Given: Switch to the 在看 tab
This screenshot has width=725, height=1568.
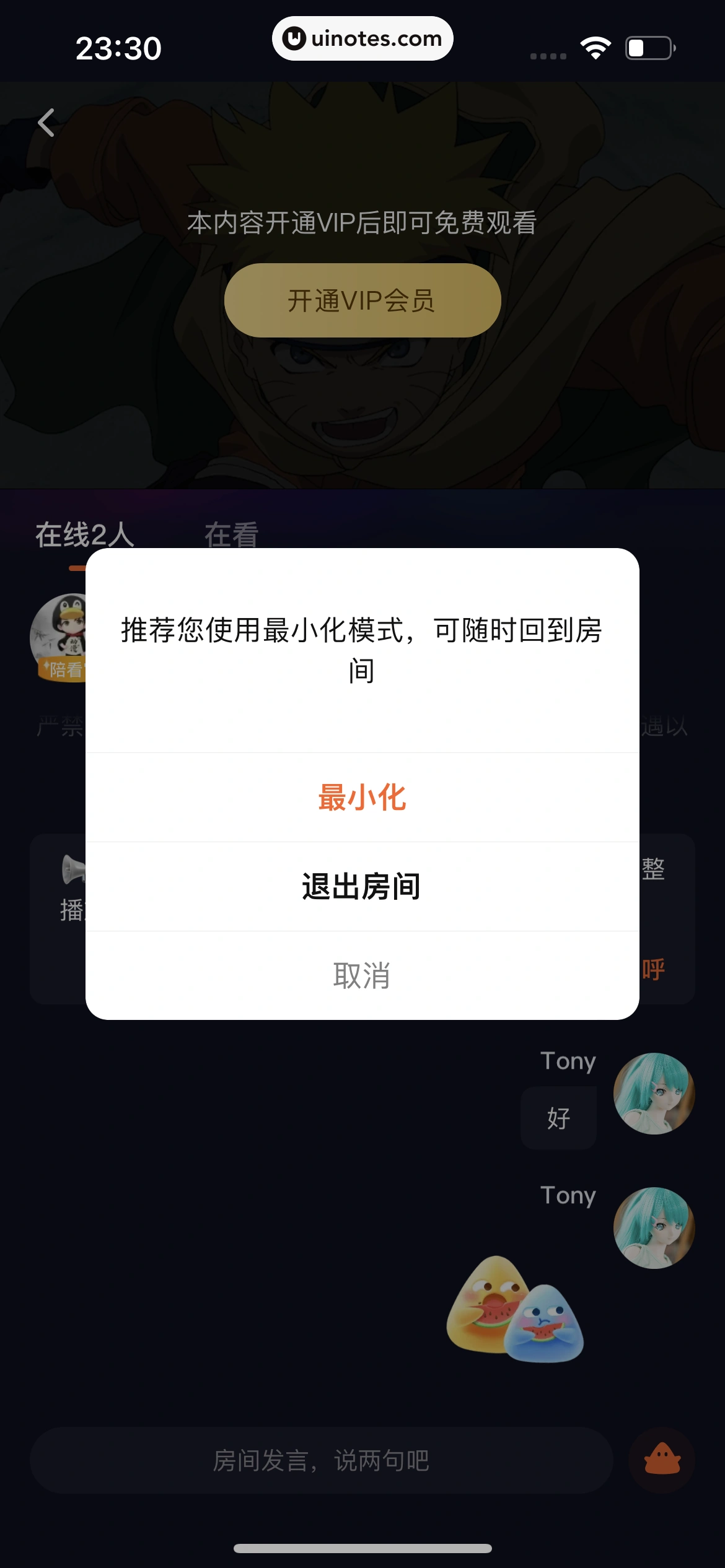Looking at the screenshot, I should (231, 534).
